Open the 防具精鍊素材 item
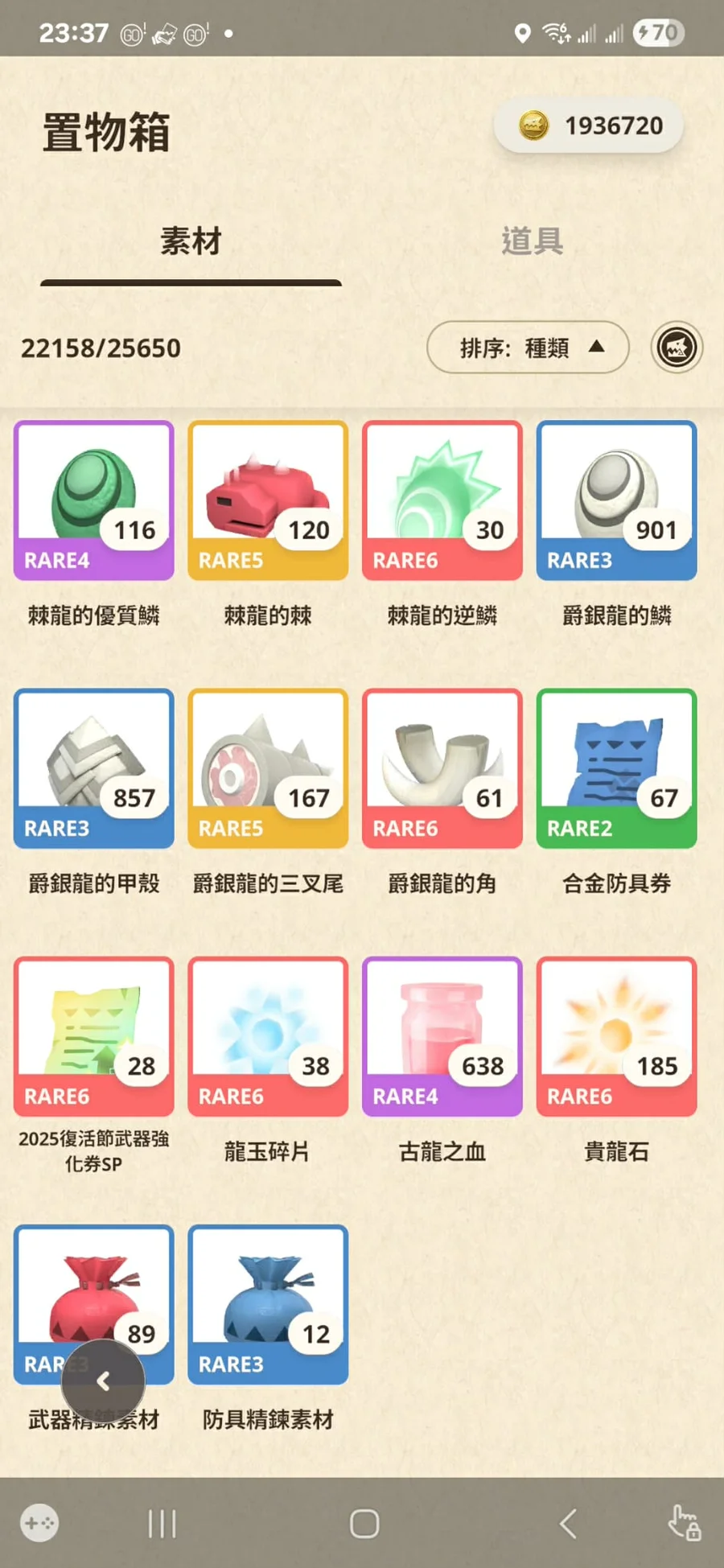Image resolution: width=724 pixels, height=1568 pixels. 268,1303
